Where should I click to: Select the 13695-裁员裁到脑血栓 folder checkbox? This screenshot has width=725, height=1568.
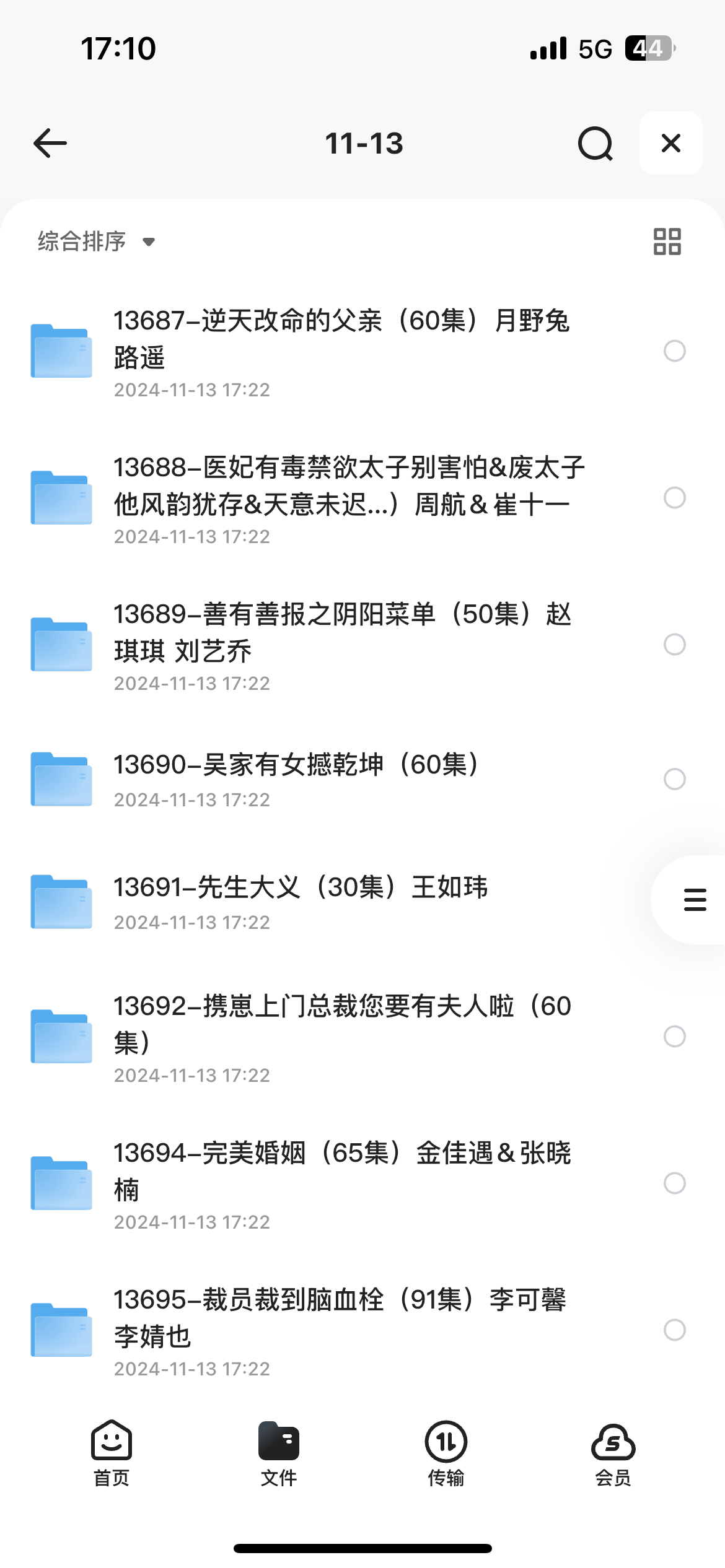pyautogui.click(x=674, y=1330)
